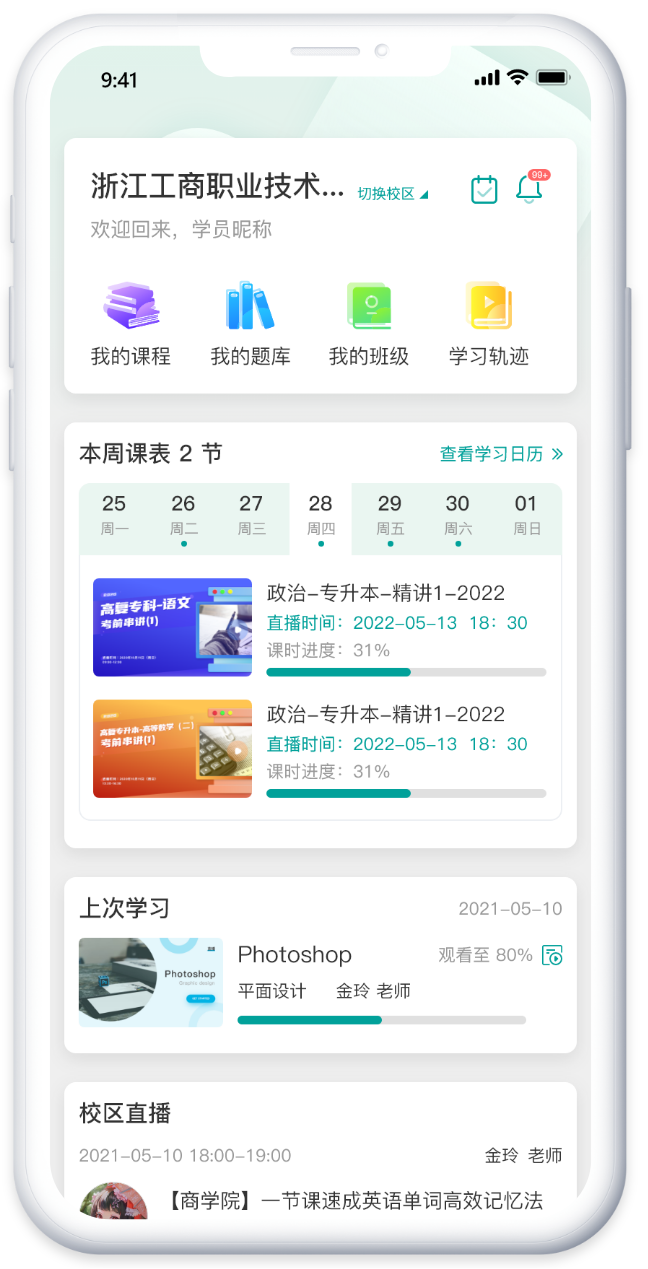View 我的班级
Image resolution: width=648 pixels, height=1269 pixels.
(x=369, y=324)
